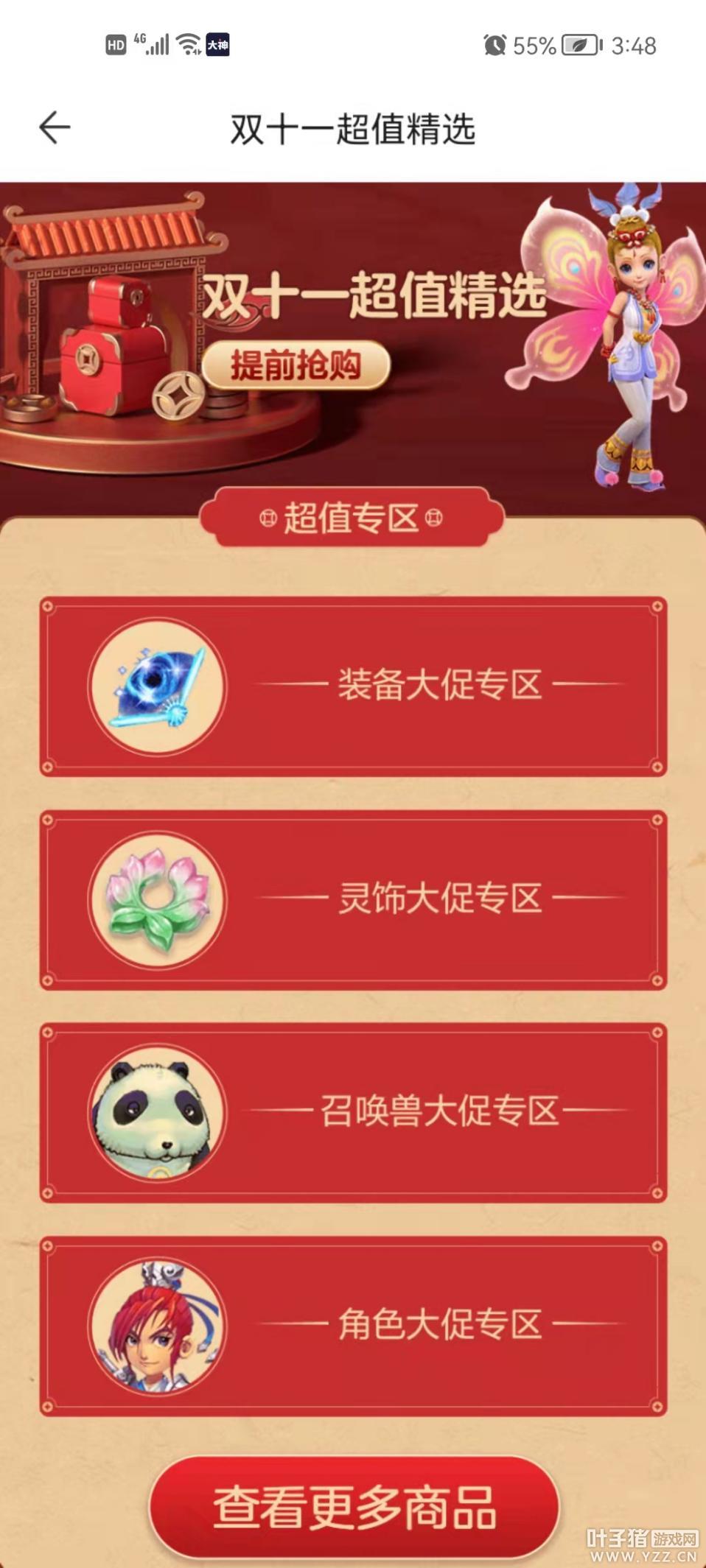Tap 查看更多商品 to see more items
This screenshot has height=1568, width=706.
(x=354, y=1508)
